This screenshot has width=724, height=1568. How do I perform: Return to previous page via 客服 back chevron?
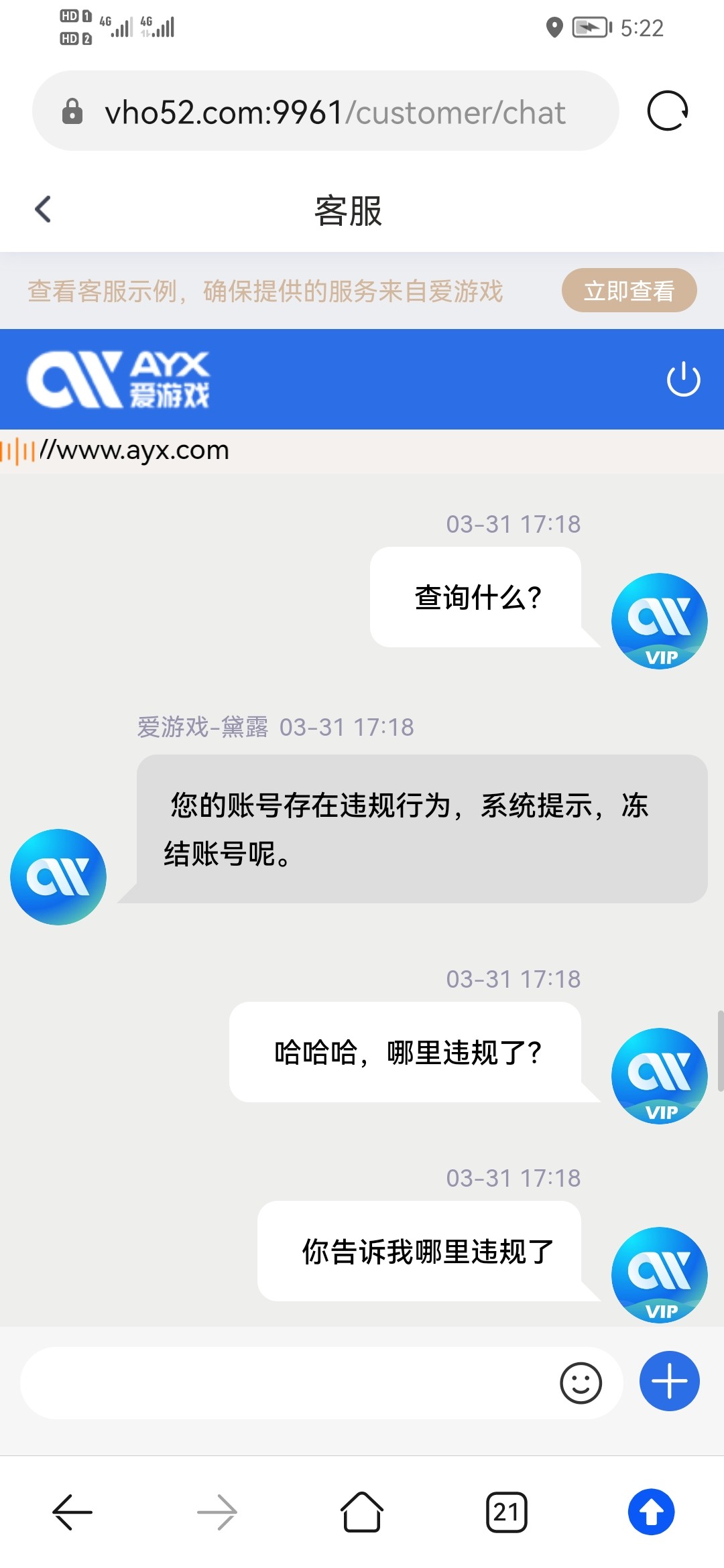43,208
